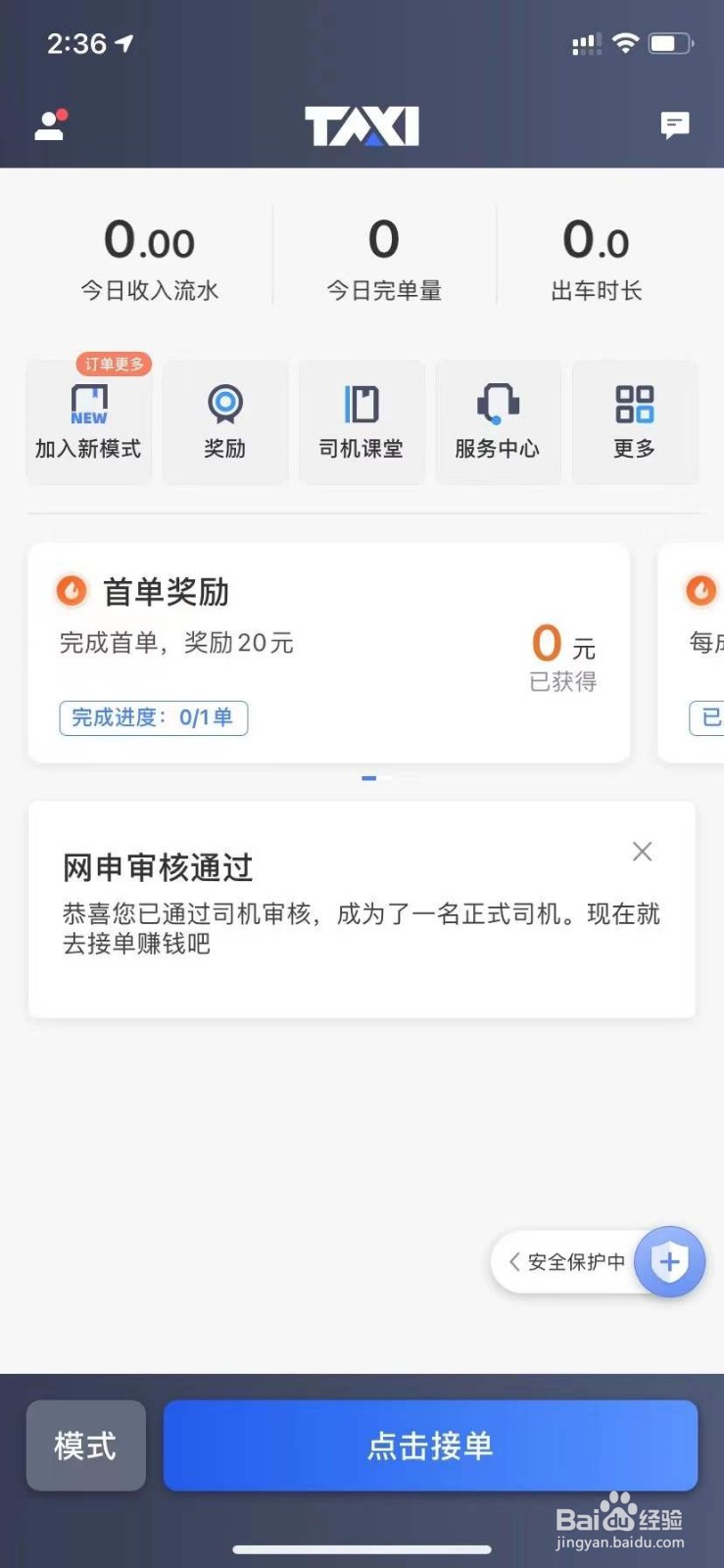Open the message icon in top right
Image resolution: width=724 pixels, height=1568 pixels.
click(x=674, y=124)
